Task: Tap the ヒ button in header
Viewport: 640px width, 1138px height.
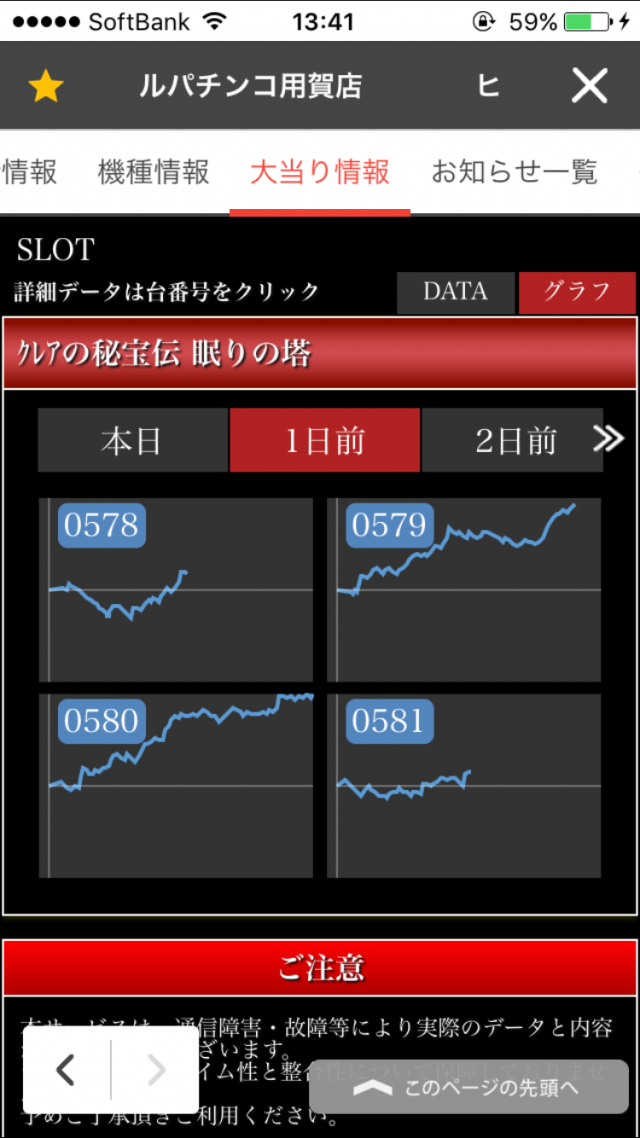Action: pos(488,87)
